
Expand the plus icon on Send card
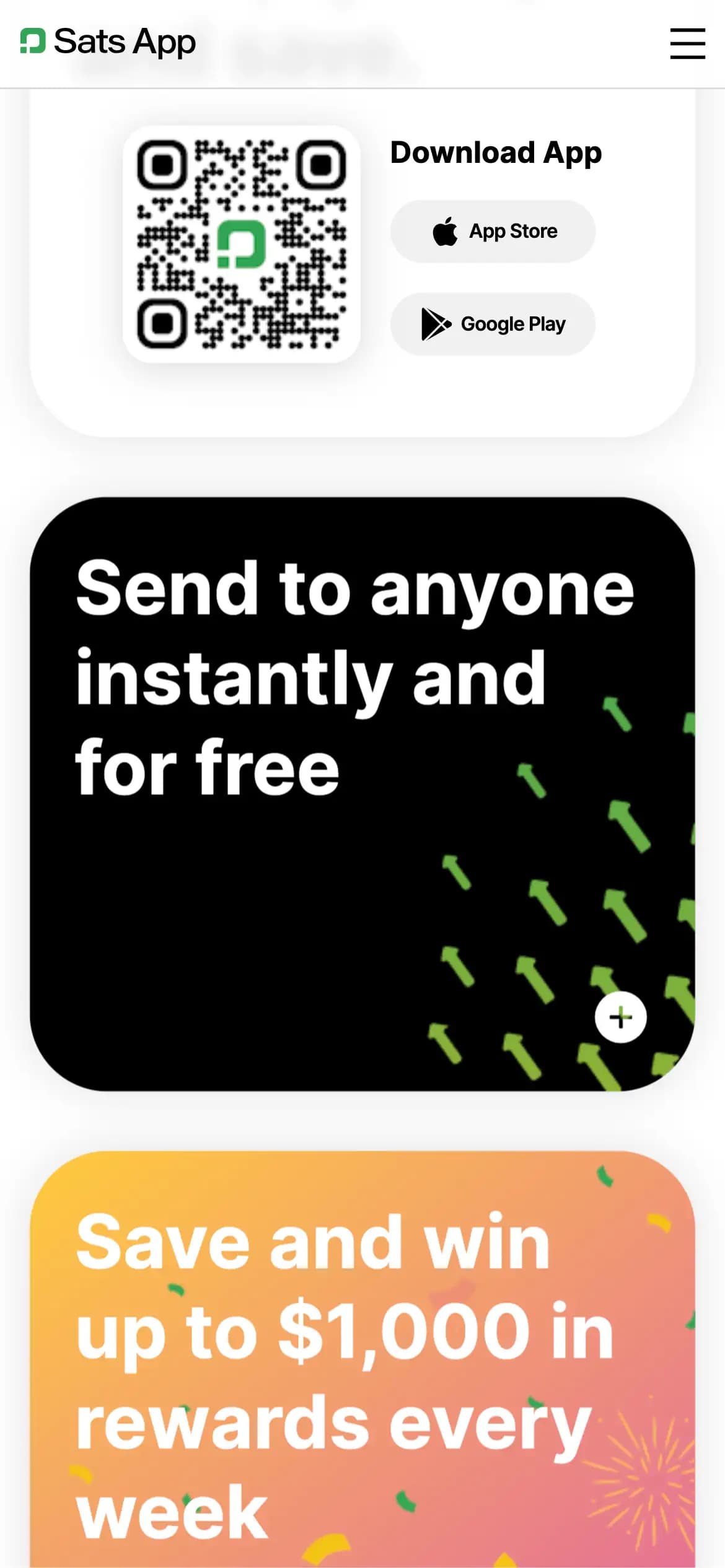pyautogui.click(x=620, y=1017)
